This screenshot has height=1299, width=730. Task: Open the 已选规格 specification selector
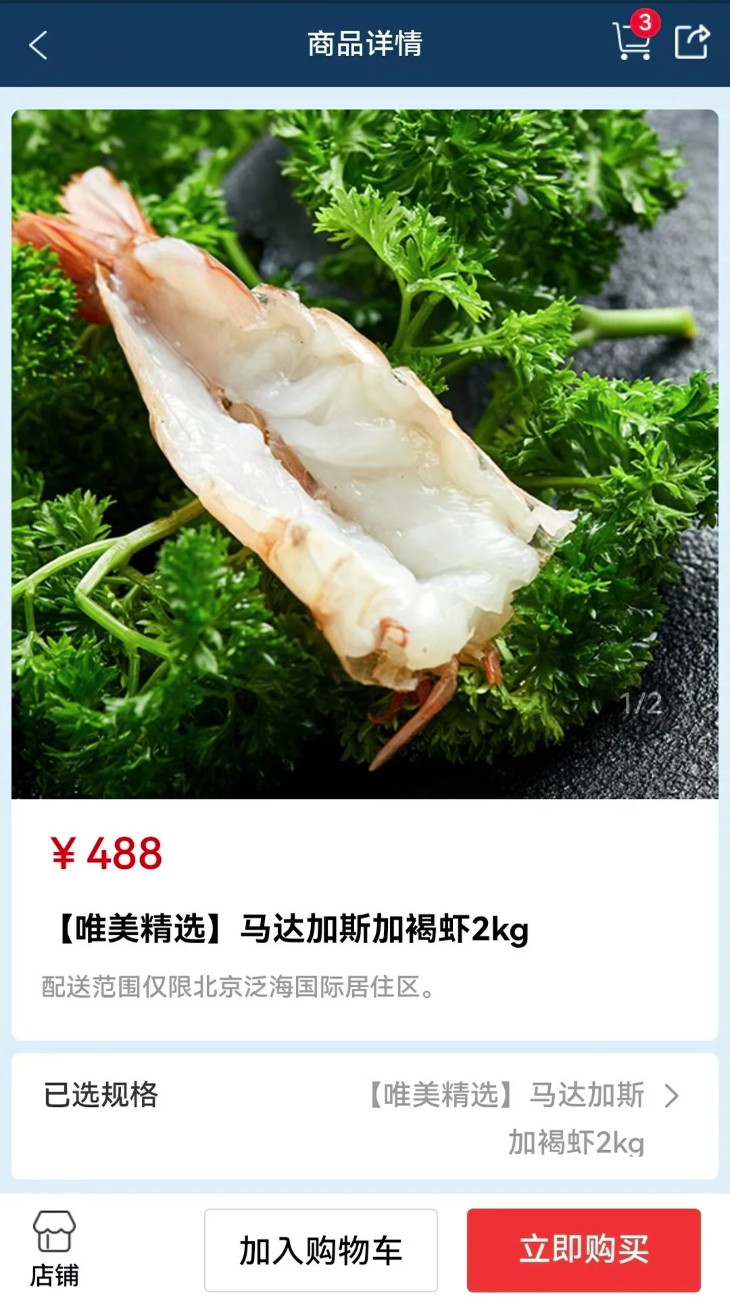coord(365,1117)
